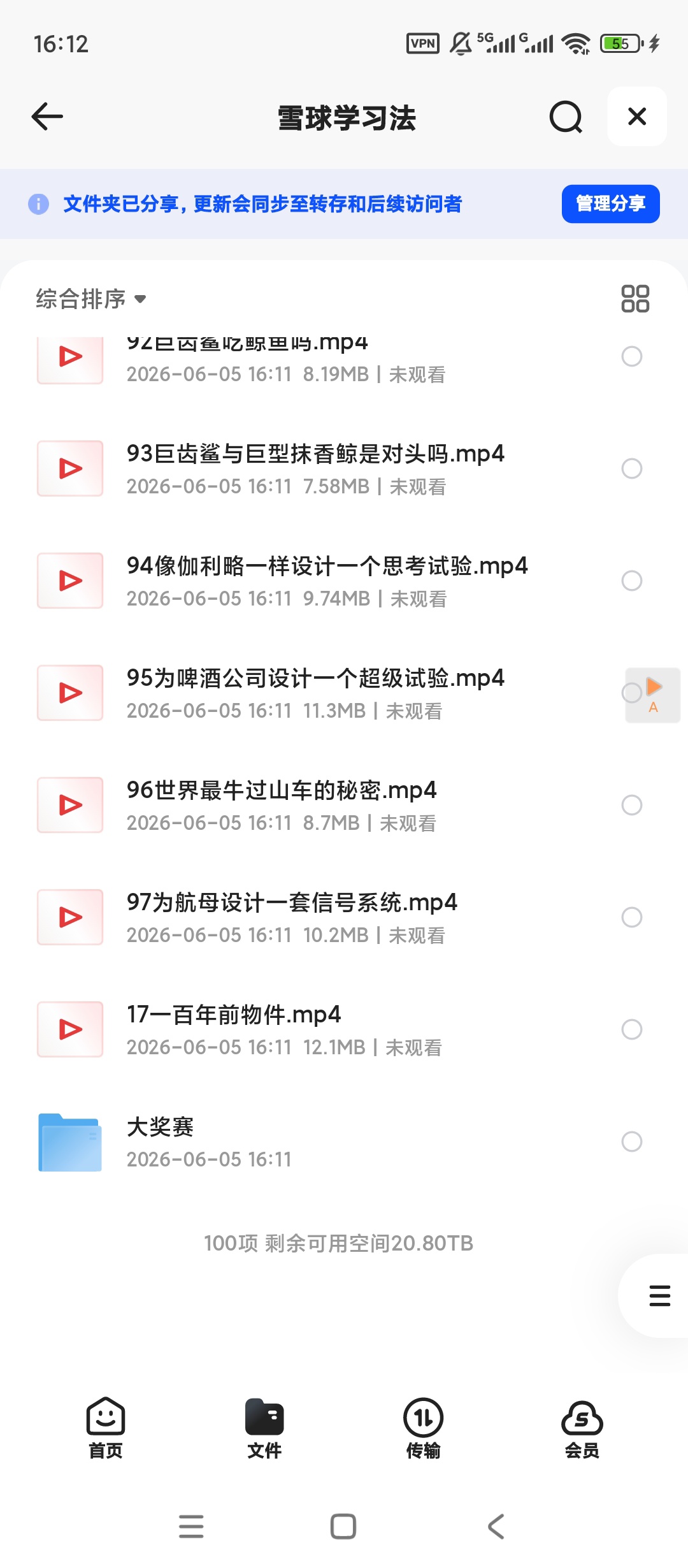The height and width of the screenshot is (1568, 688).
Task: Tap the 管理分享 button
Action: pyautogui.click(x=610, y=204)
